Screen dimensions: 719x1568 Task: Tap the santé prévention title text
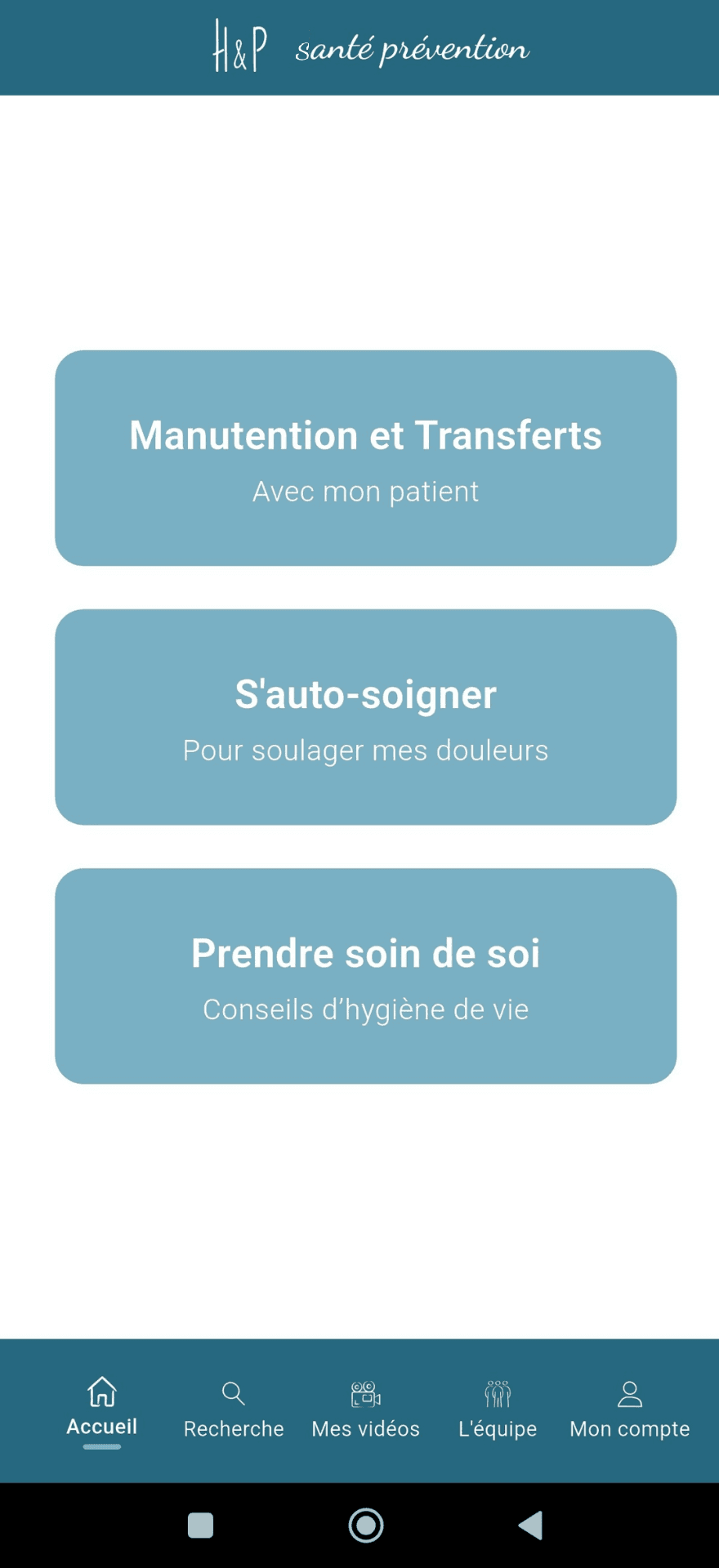tap(411, 47)
